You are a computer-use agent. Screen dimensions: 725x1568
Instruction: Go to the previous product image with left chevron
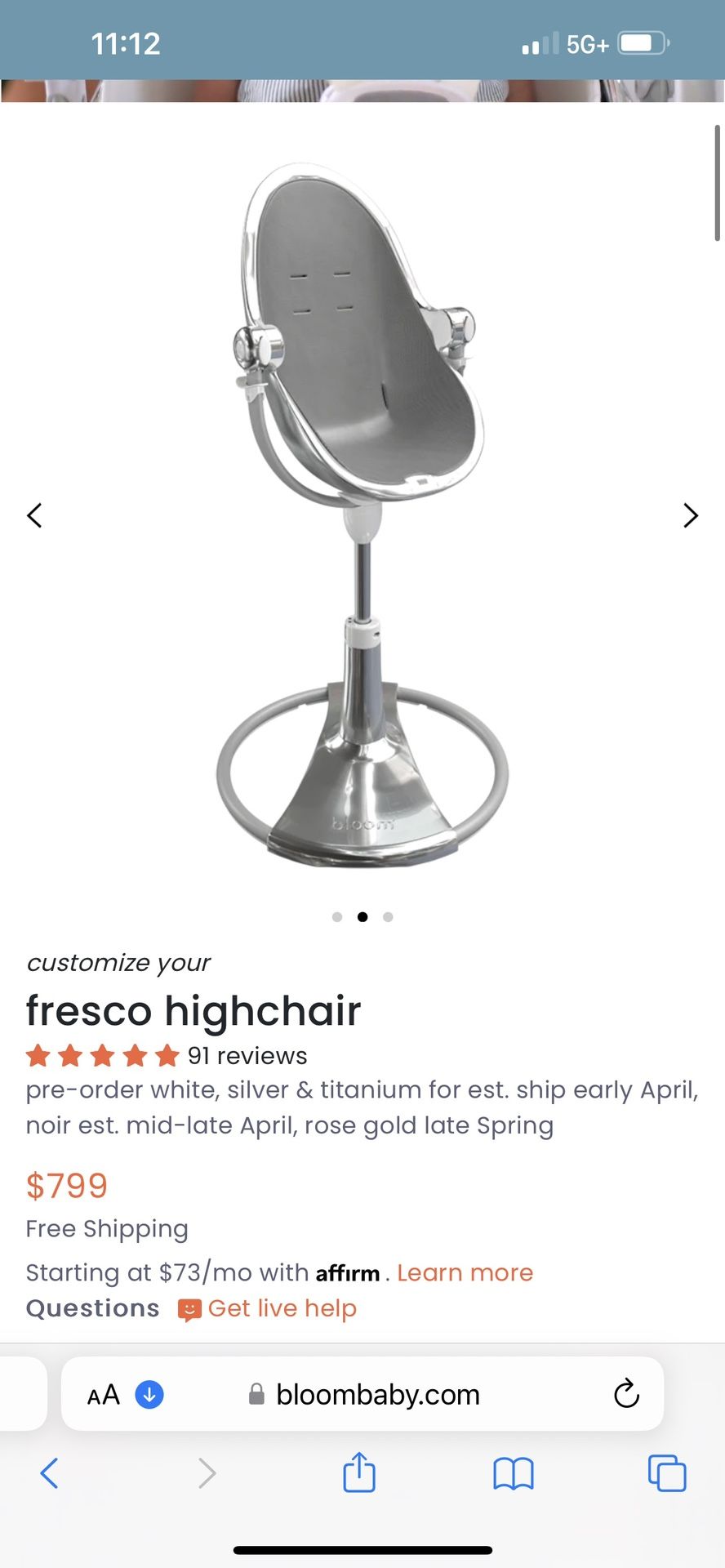[x=34, y=515]
